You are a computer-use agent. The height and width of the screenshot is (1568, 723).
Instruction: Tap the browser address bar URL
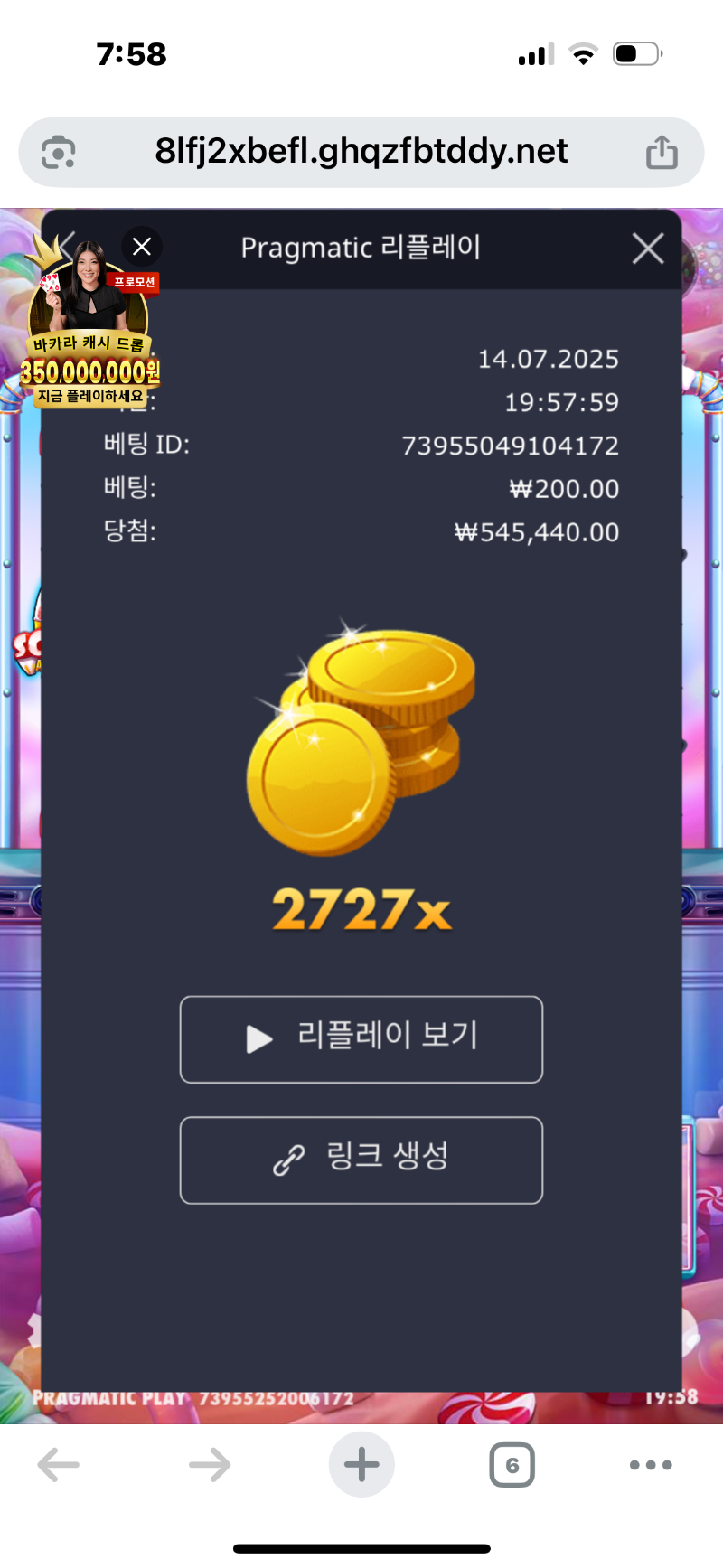[361, 151]
